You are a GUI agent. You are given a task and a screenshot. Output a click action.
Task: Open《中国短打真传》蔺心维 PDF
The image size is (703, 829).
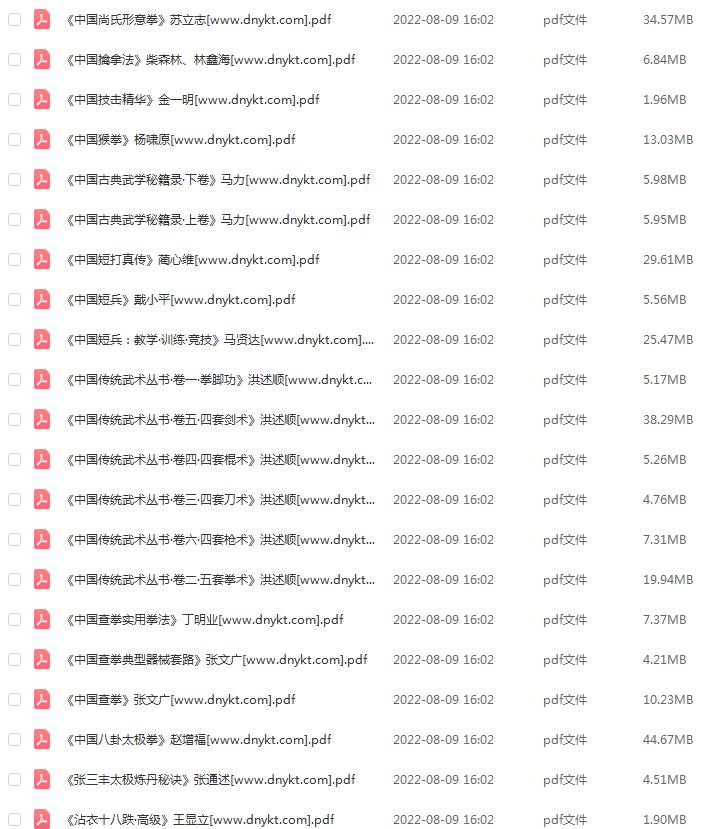[x=192, y=259]
